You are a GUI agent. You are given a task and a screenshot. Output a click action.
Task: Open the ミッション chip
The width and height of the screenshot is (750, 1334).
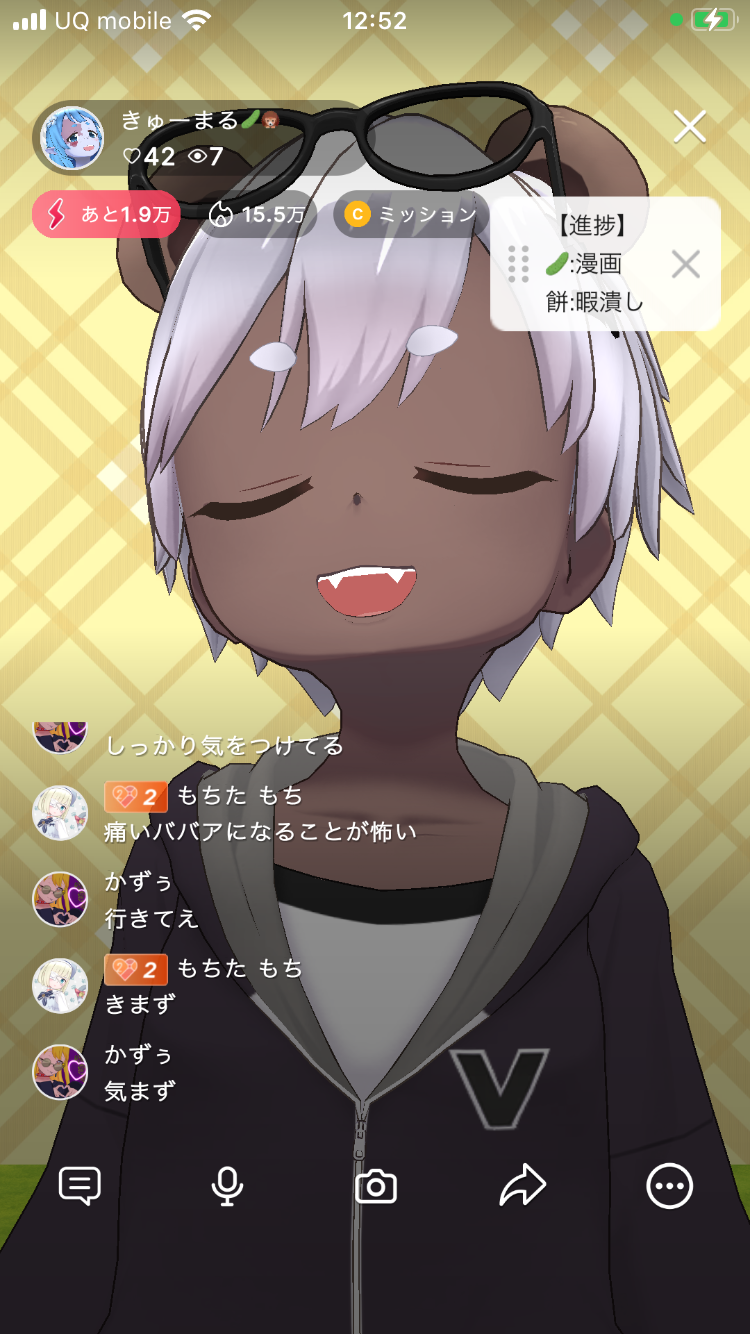tap(411, 214)
